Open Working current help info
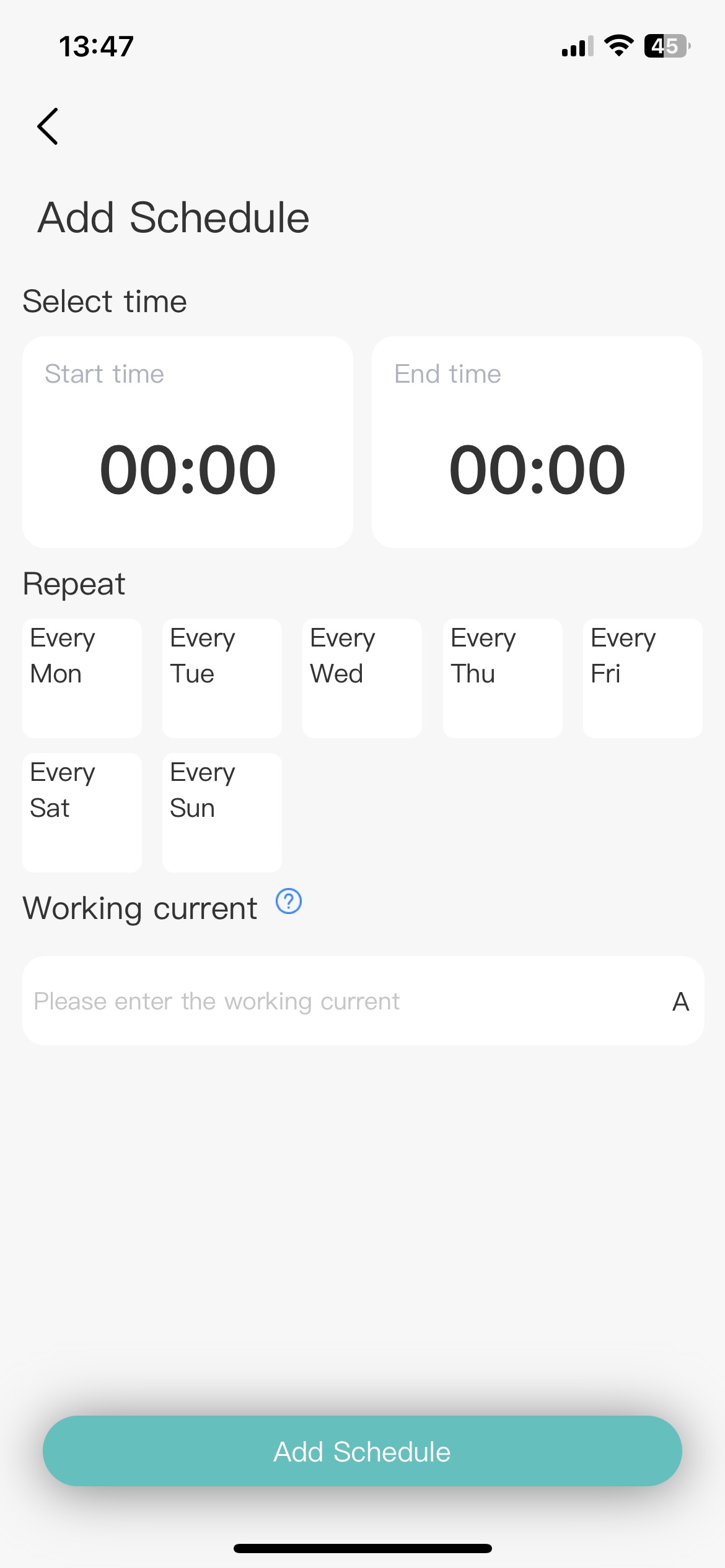725x1568 pixels. pos(289,902)
